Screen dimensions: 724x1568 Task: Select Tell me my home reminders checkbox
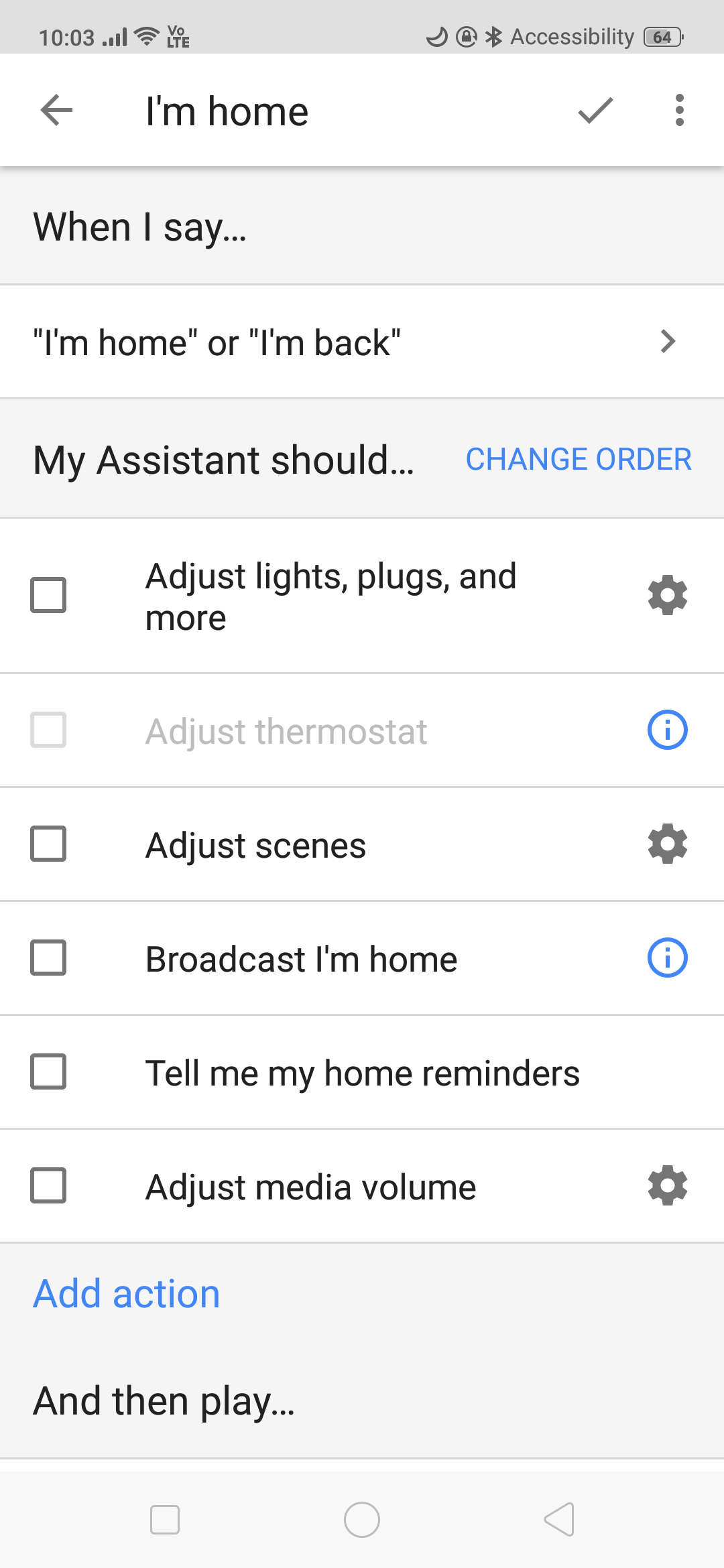pos(48,1071)
